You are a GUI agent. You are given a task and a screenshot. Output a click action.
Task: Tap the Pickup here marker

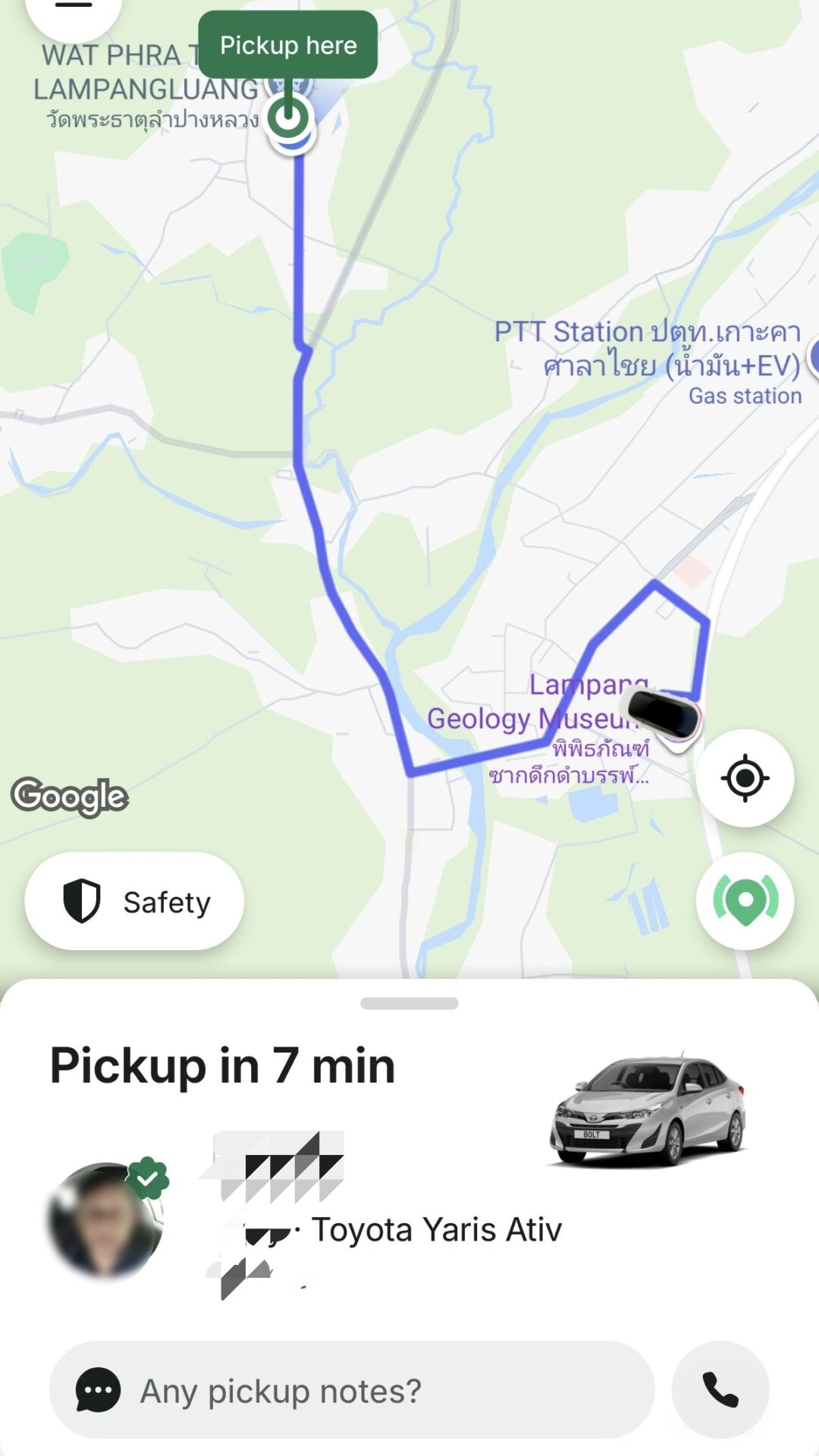[288, 45]
